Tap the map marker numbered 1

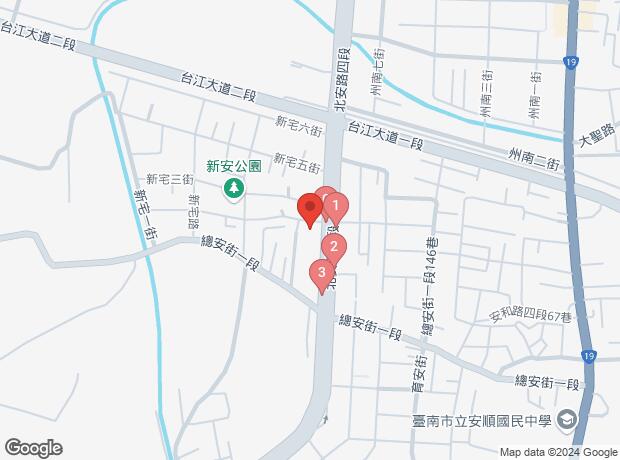click(337, 208)
